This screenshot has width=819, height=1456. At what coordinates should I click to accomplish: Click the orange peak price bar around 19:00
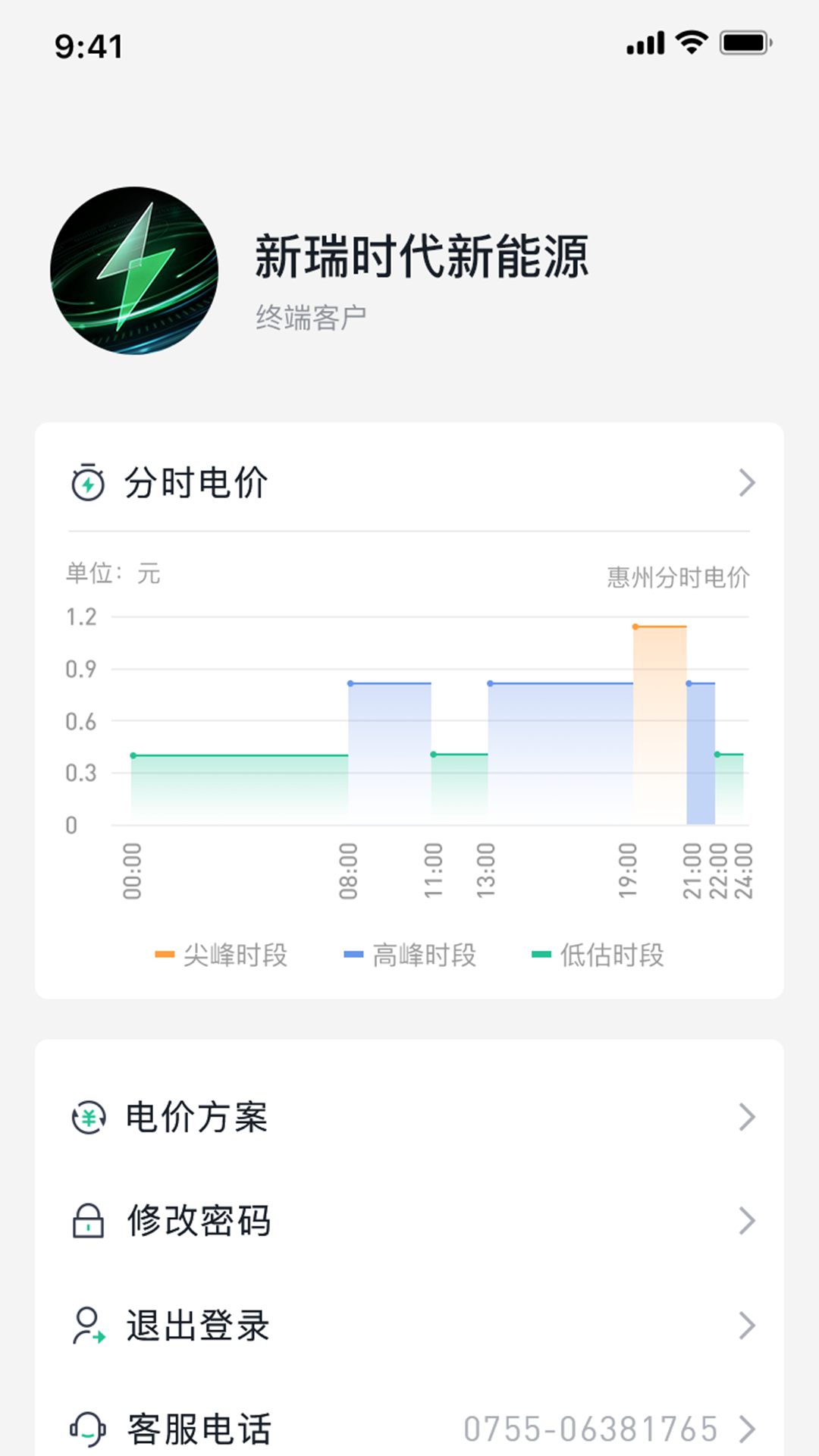660,720
